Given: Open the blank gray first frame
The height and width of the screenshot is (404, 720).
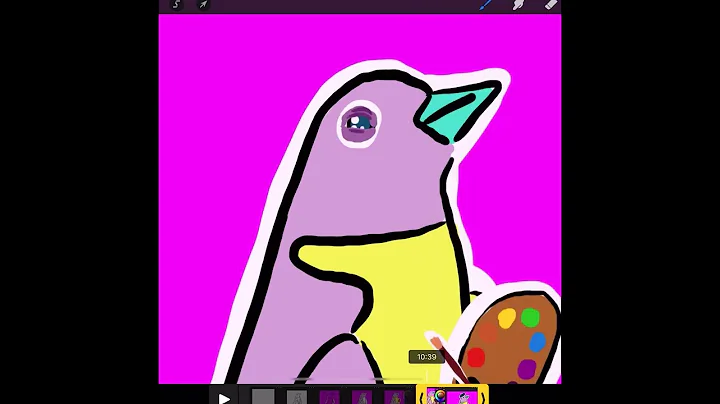Looking at the screenshot, I should coord(263,397).
